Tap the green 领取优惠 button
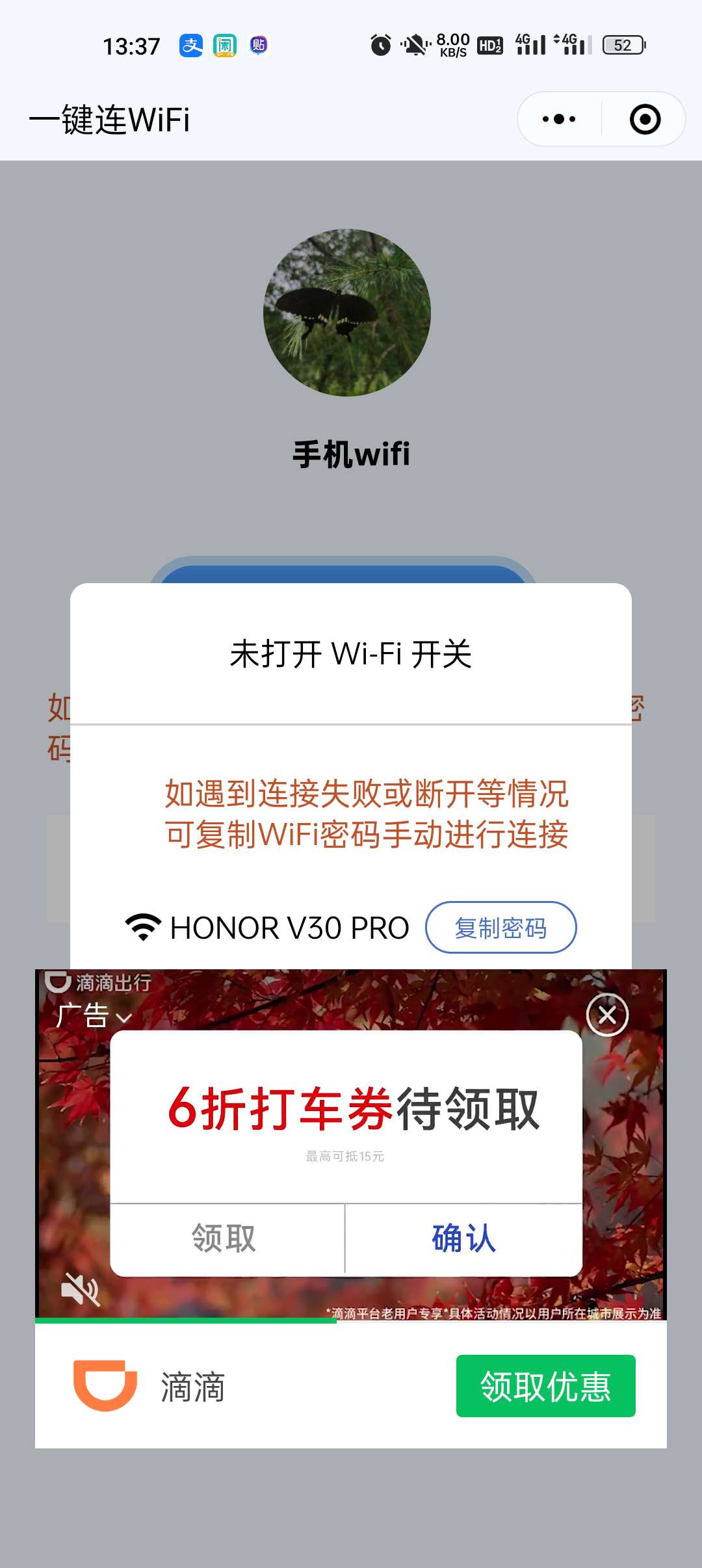Screen dimensions: 702x1568 click(545, 1386)
